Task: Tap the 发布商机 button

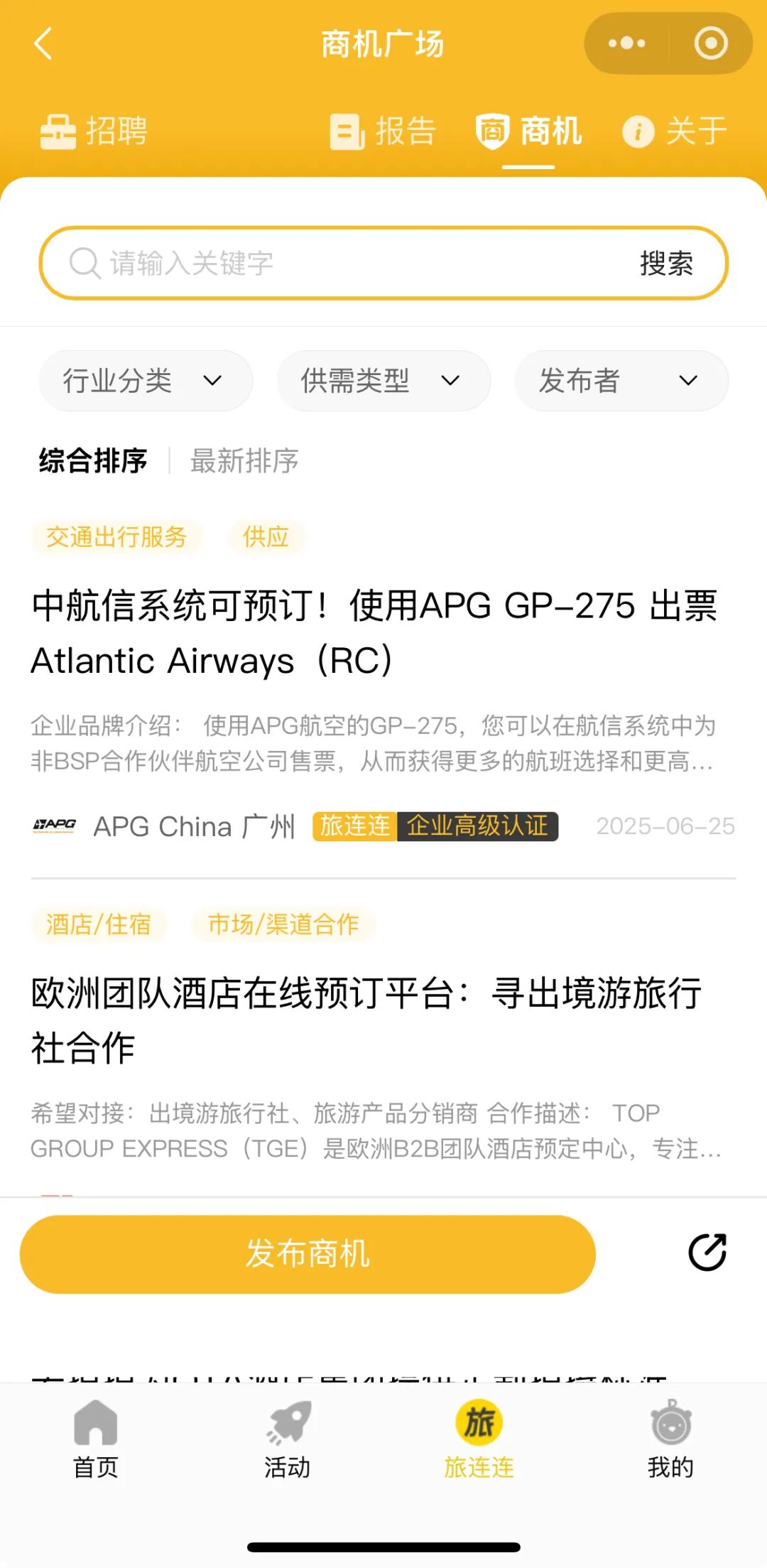Action: [308, 1253]
